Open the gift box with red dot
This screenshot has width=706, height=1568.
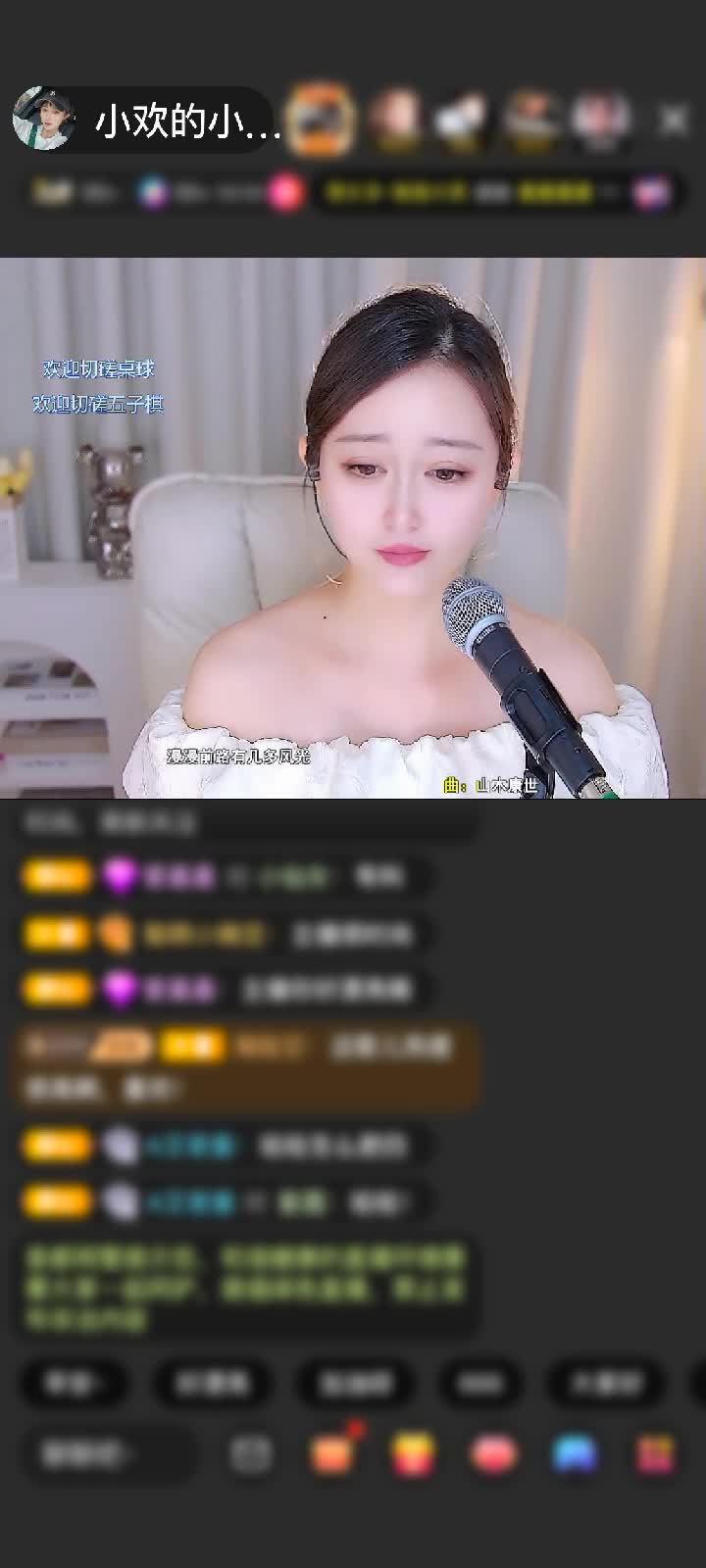coord(332,1453)
